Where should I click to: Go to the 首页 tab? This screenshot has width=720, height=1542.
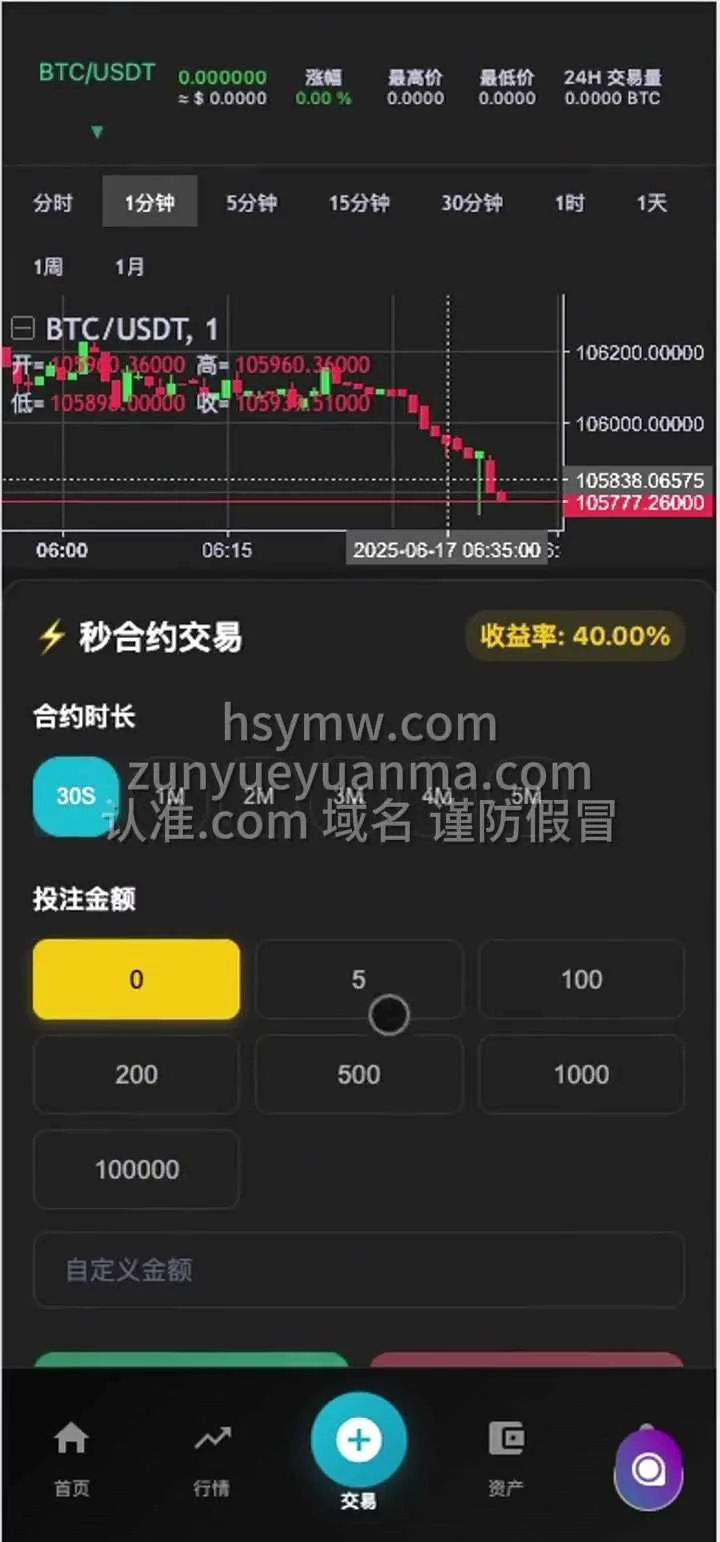(x=71, y=1458)
